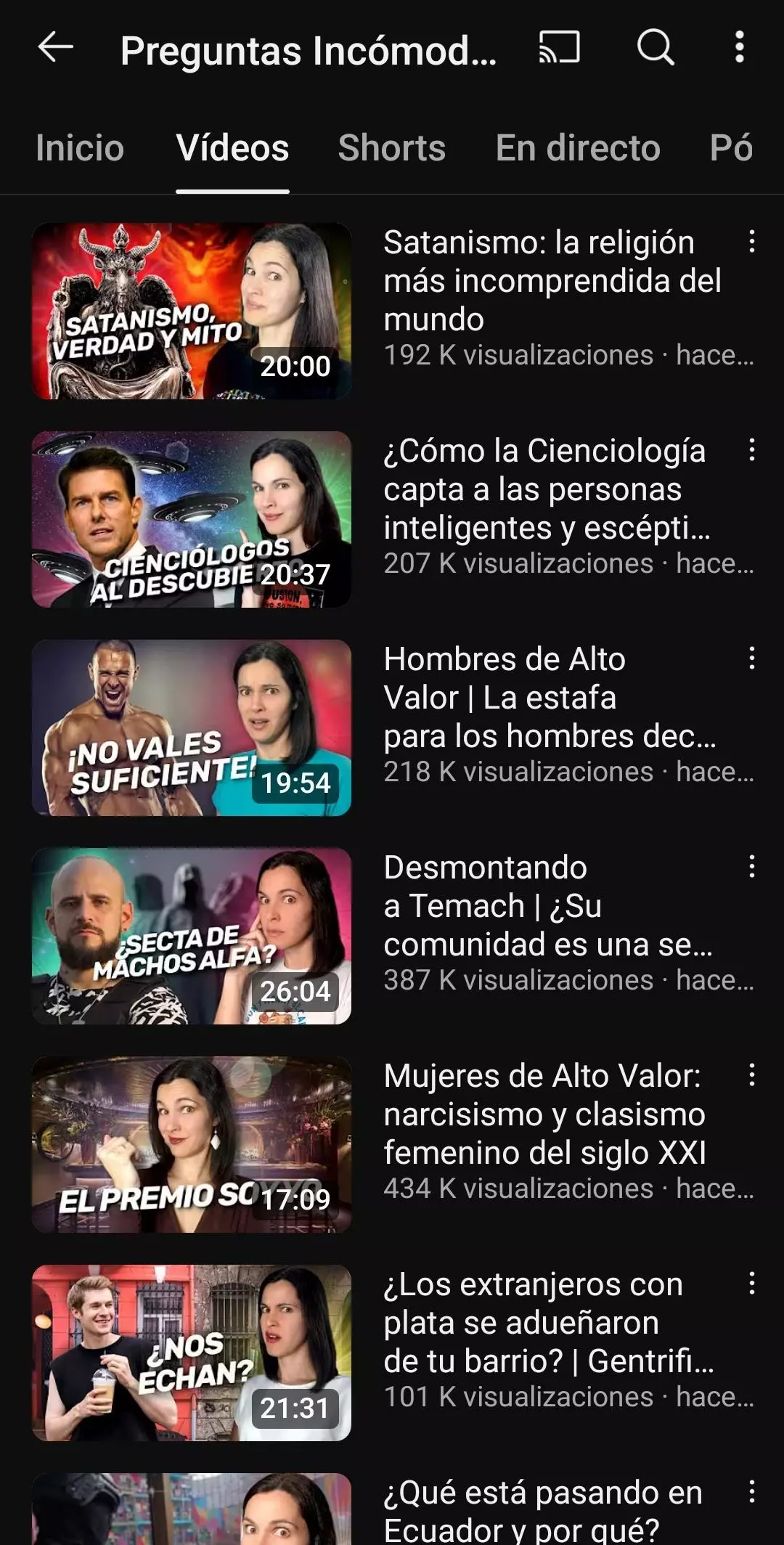The image size is (784, 1545).
Task: Select the Vídeos tab
Action: [232, 148]
